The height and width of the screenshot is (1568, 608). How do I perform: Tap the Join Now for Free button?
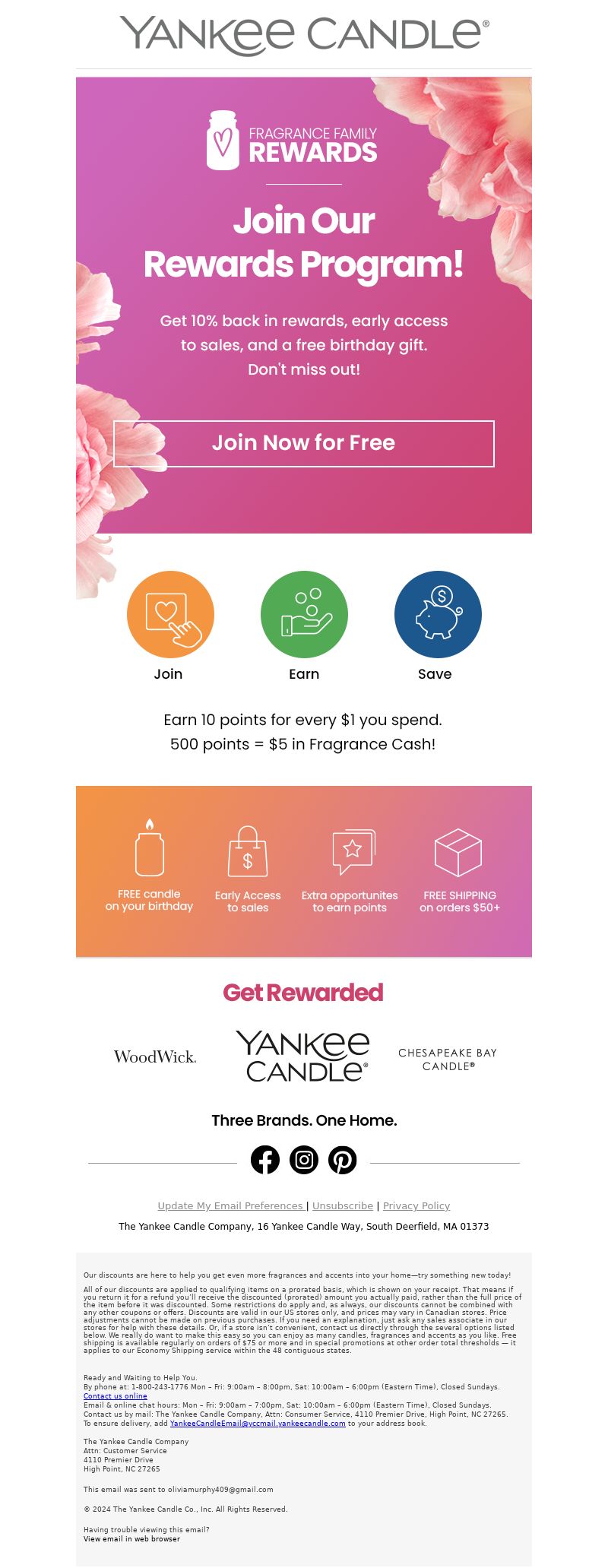pos(304,444)
